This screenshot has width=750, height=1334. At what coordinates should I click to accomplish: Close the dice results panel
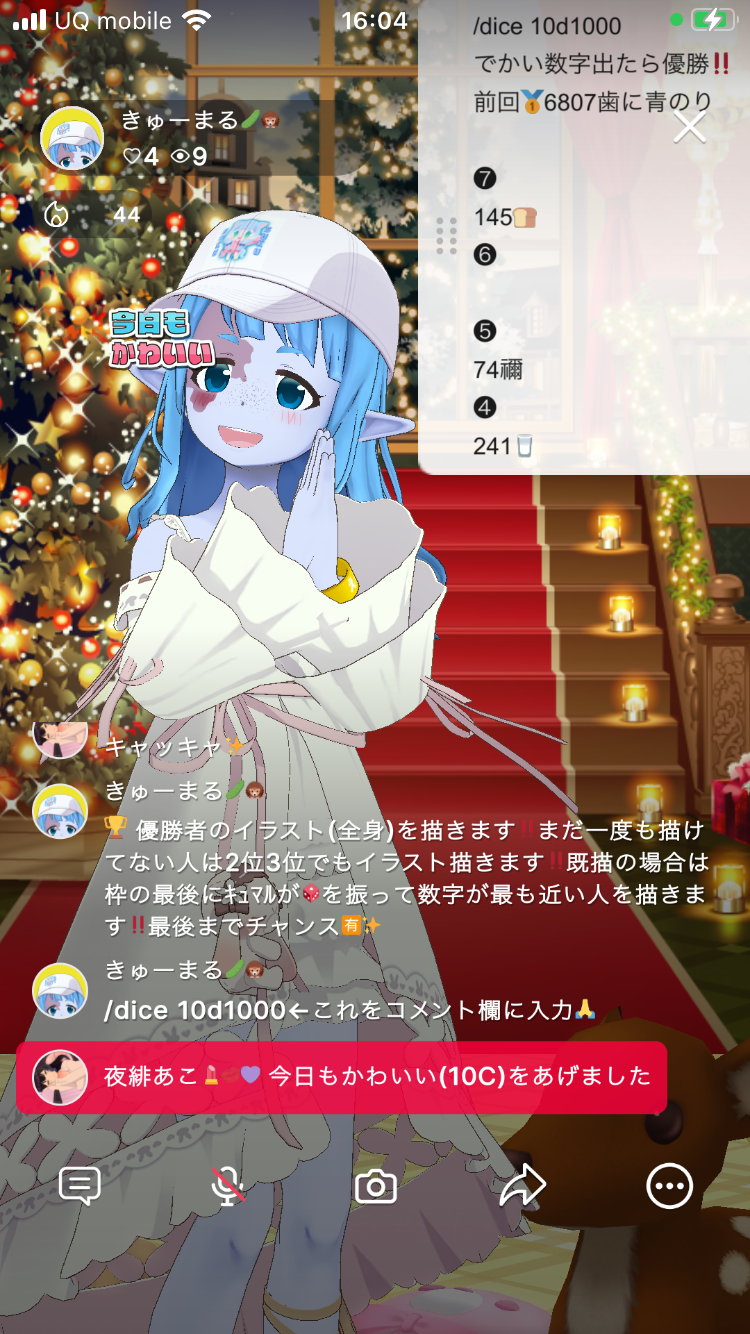pyautogui.click(x=690, y=127)
